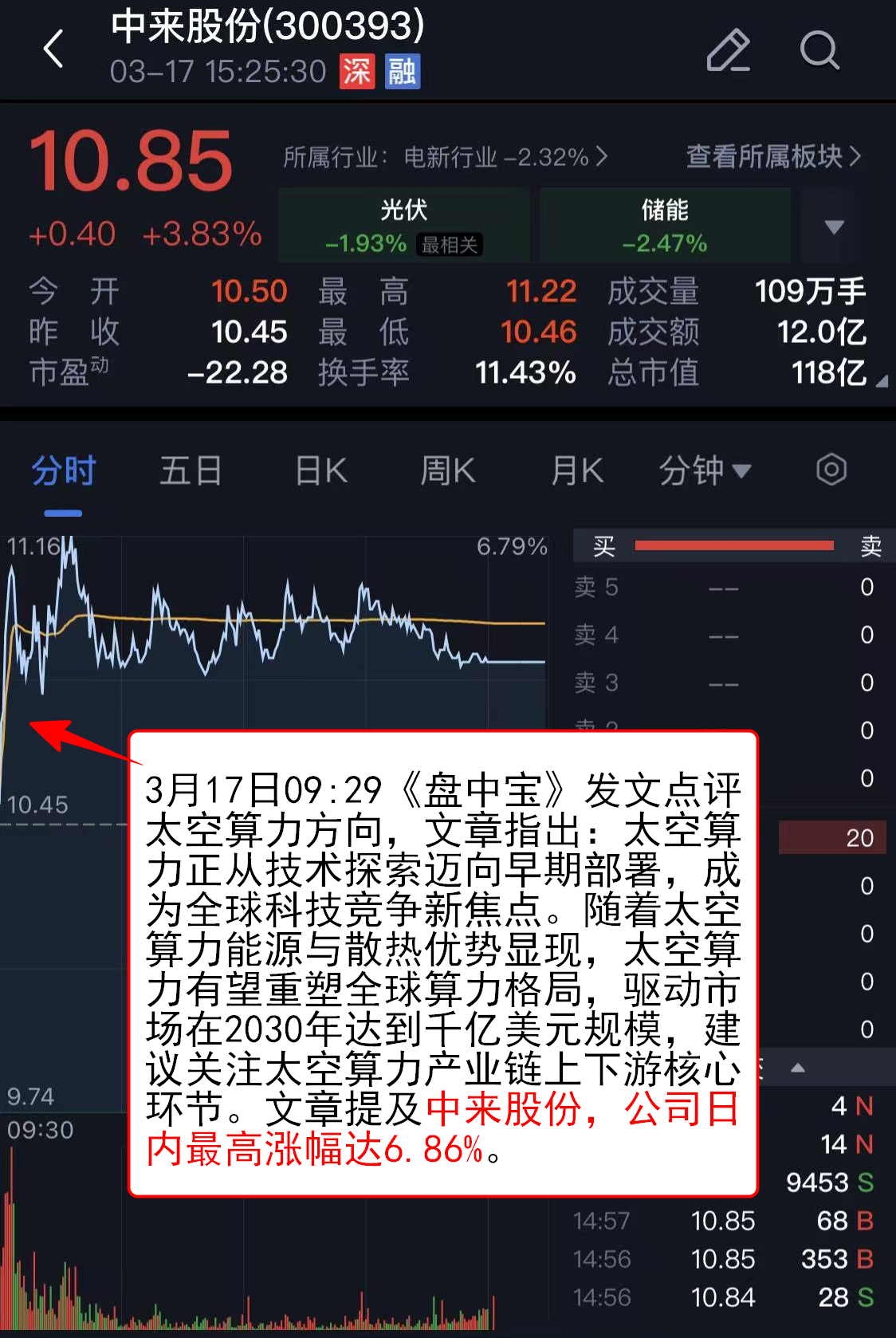Open the edit pencil icon
This screenshot has width=896, height=1338.
[728, 50]
